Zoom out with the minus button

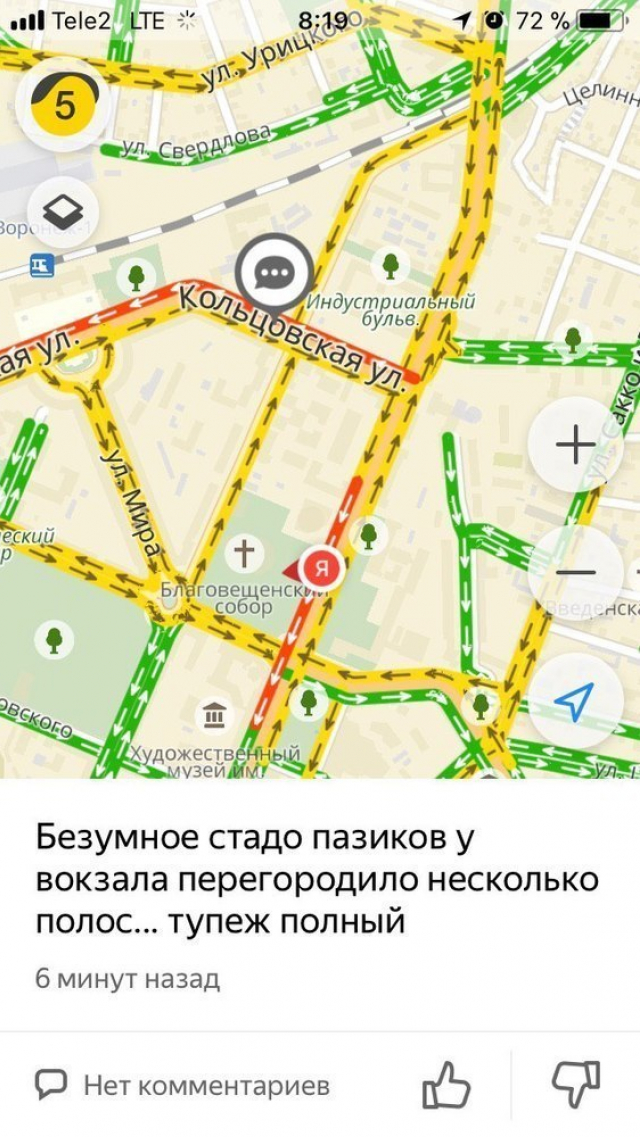pos(575,572)
